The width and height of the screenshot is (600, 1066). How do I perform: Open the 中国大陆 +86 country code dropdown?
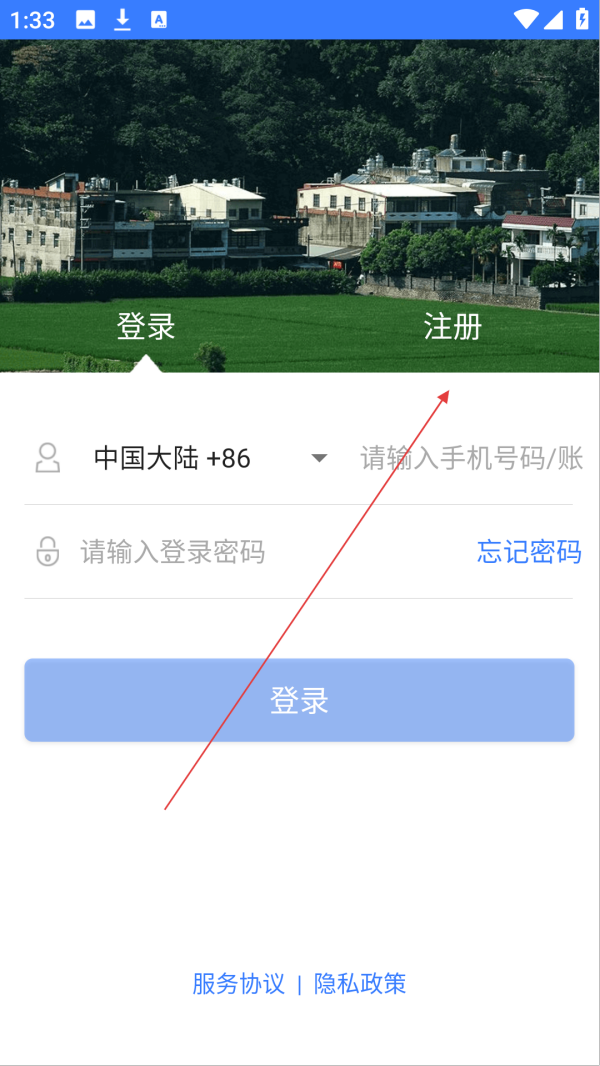(210, 458)
